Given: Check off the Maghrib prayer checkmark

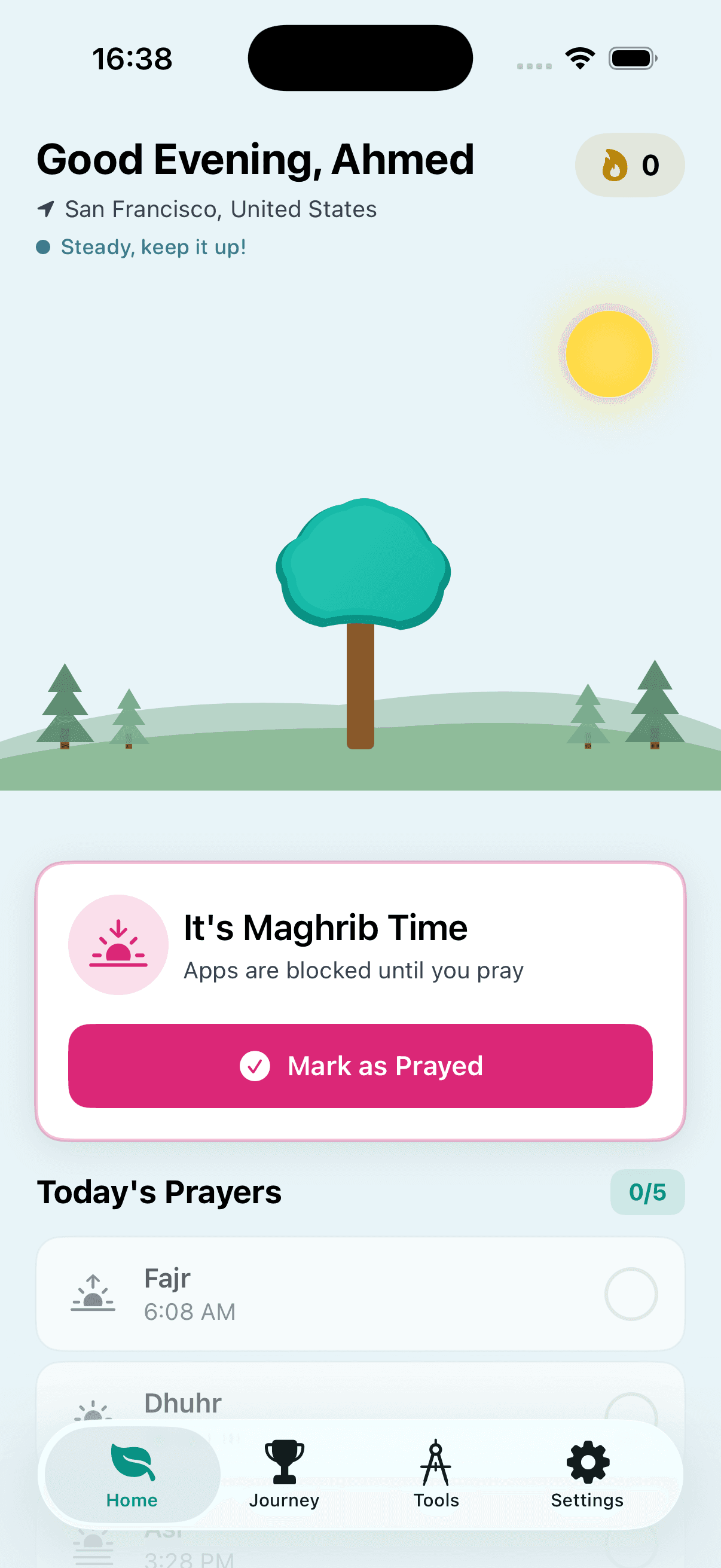Looking at the screenshot, I should pyautogui.click(x=256, y=1065).
